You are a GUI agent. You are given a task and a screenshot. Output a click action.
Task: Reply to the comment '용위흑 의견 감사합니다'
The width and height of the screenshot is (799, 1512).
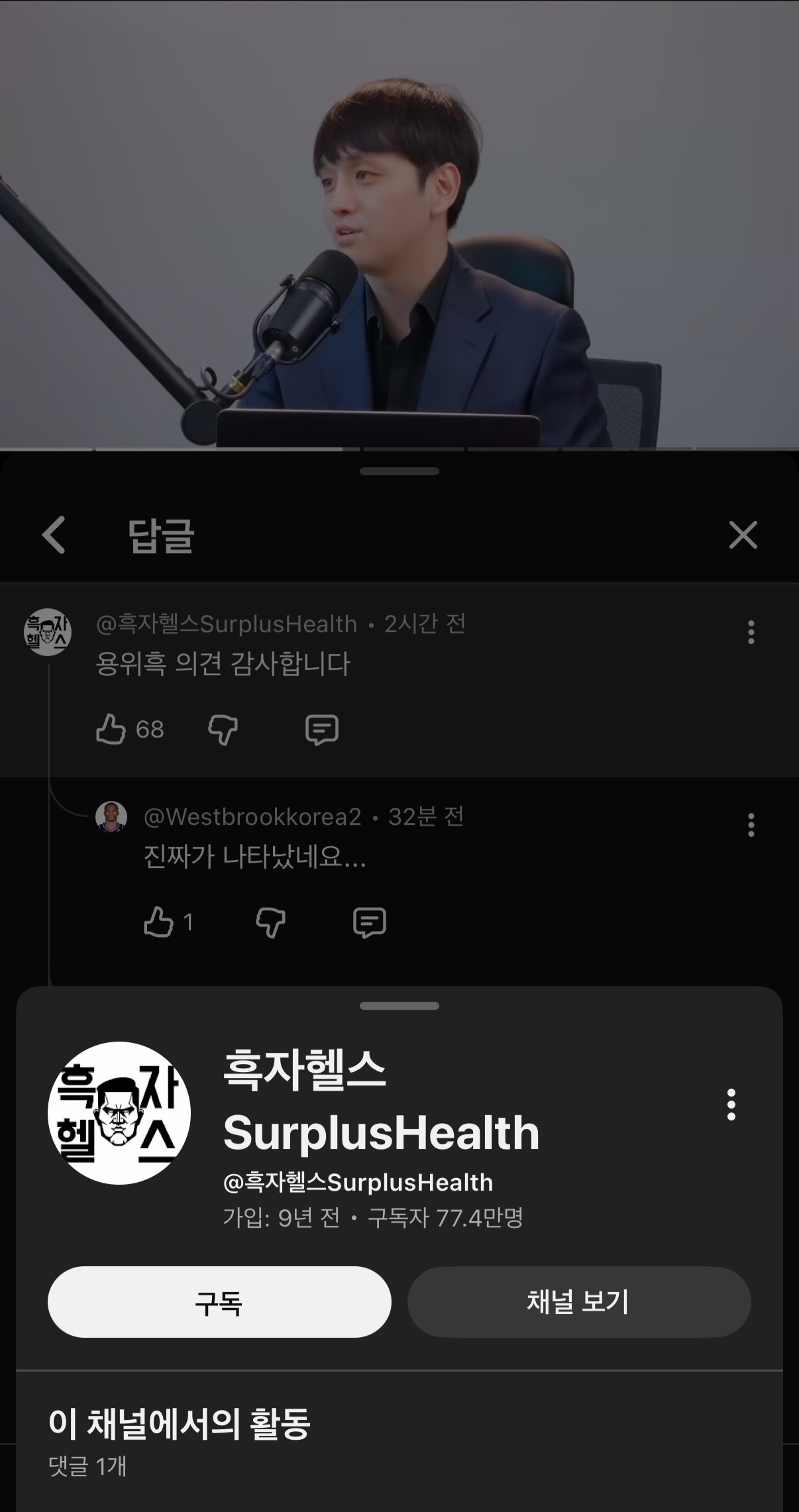322,729
